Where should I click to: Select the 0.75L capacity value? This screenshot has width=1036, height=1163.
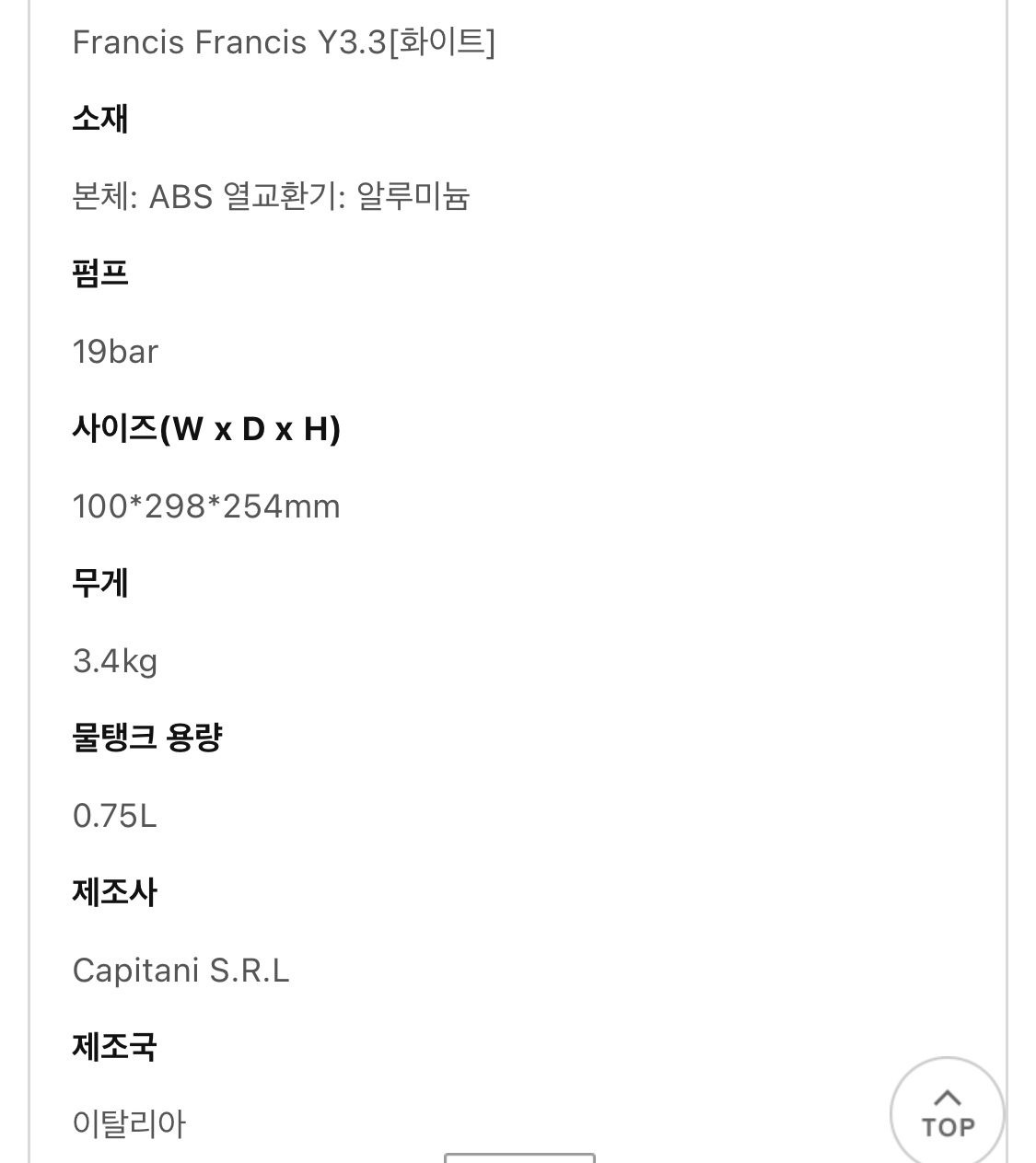pos(114,815)
